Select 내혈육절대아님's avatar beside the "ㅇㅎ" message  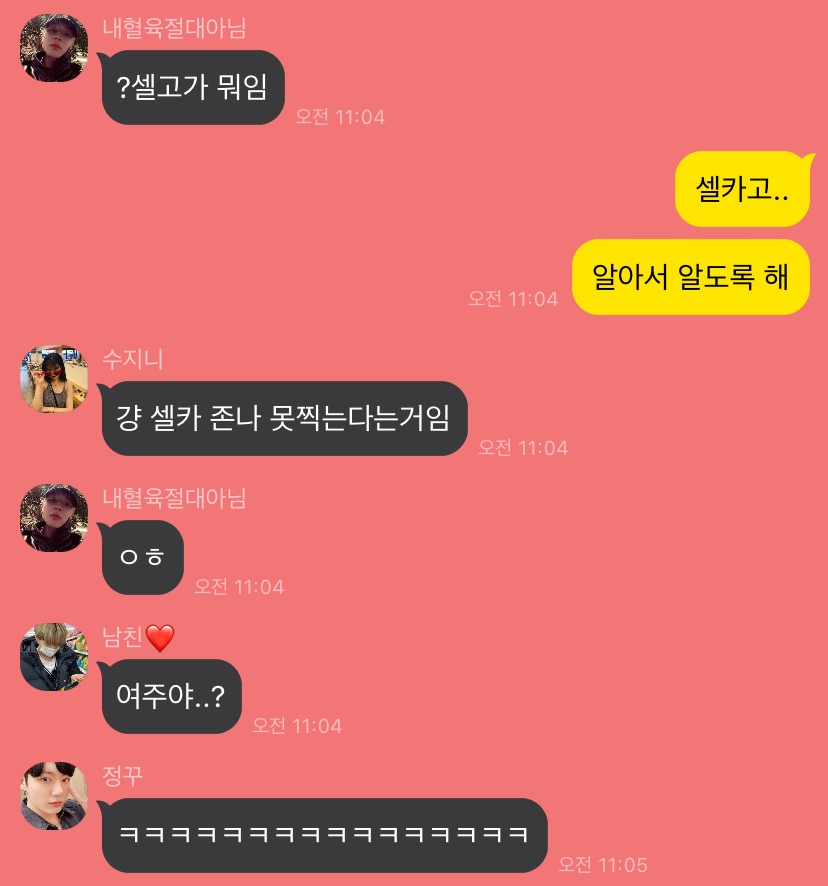tap(54, 518)
